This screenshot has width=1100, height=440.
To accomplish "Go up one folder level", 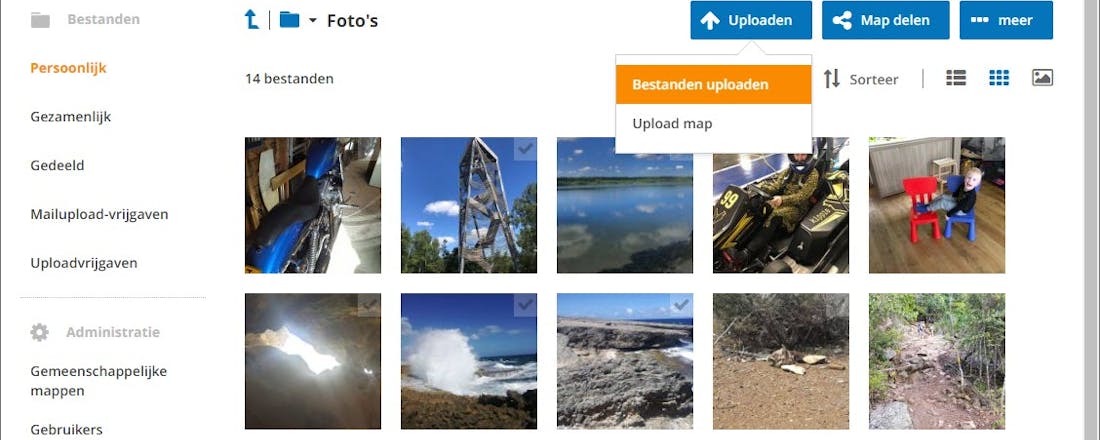I will coord(252,20).
